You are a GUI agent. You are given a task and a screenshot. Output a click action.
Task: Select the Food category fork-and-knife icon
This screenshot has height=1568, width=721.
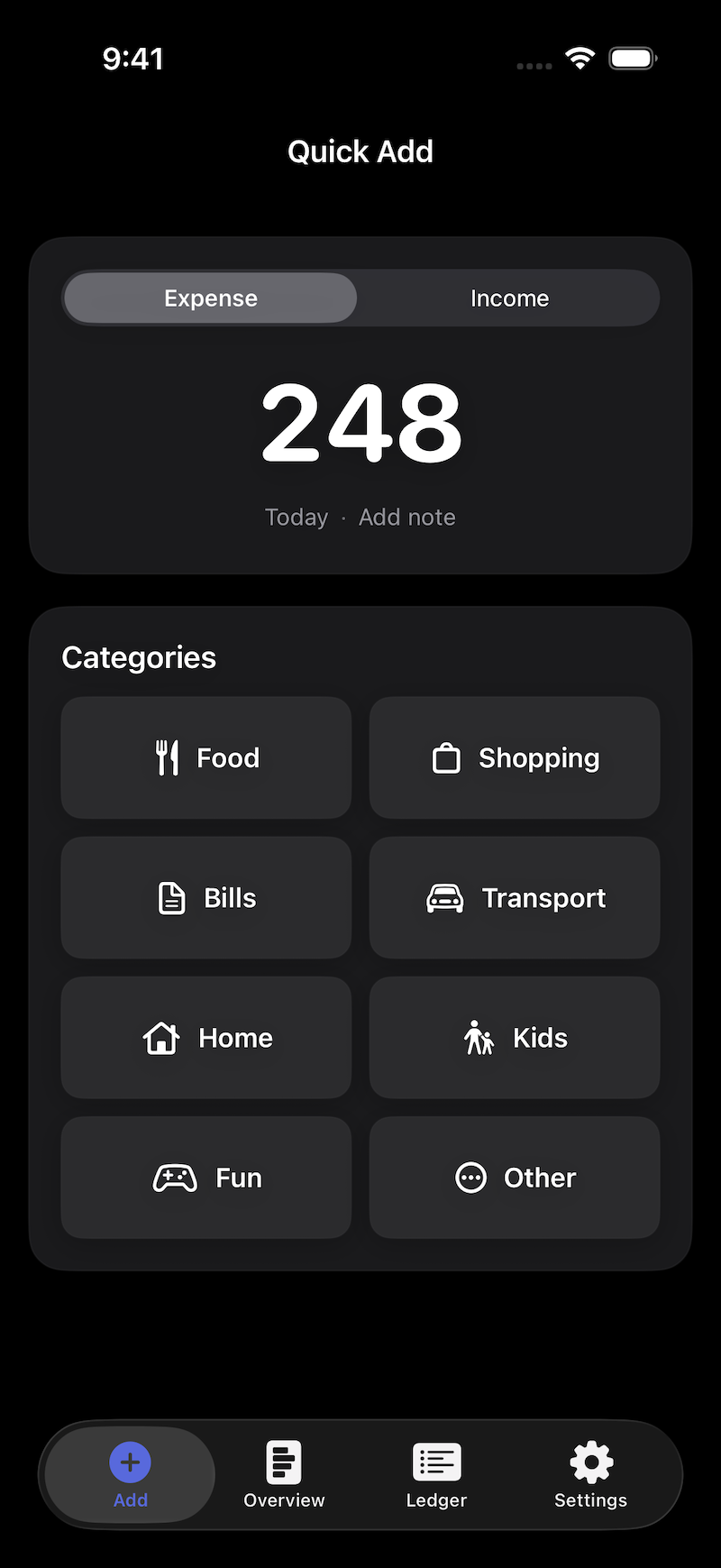click(x=168, y=757)
